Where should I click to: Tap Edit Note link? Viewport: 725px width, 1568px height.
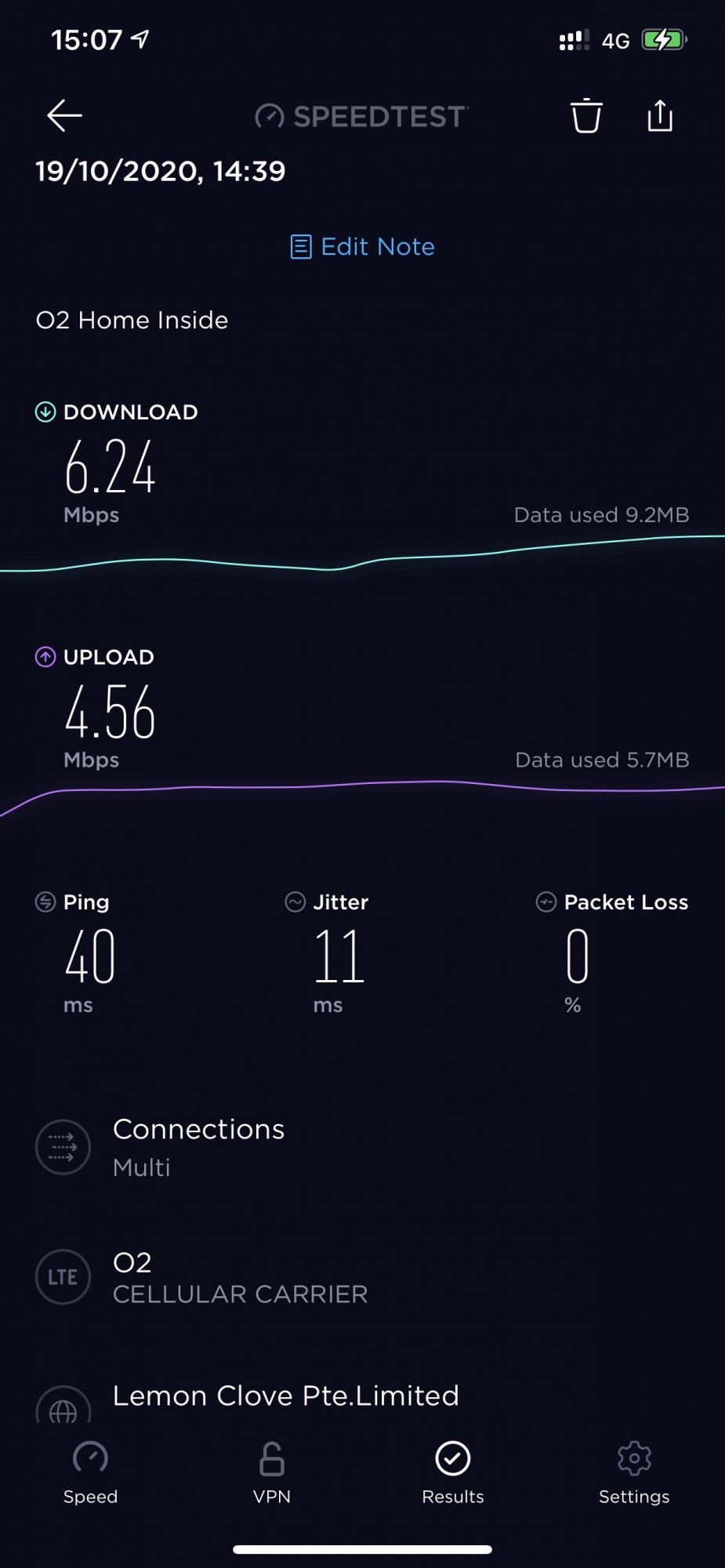coord(363,247)
